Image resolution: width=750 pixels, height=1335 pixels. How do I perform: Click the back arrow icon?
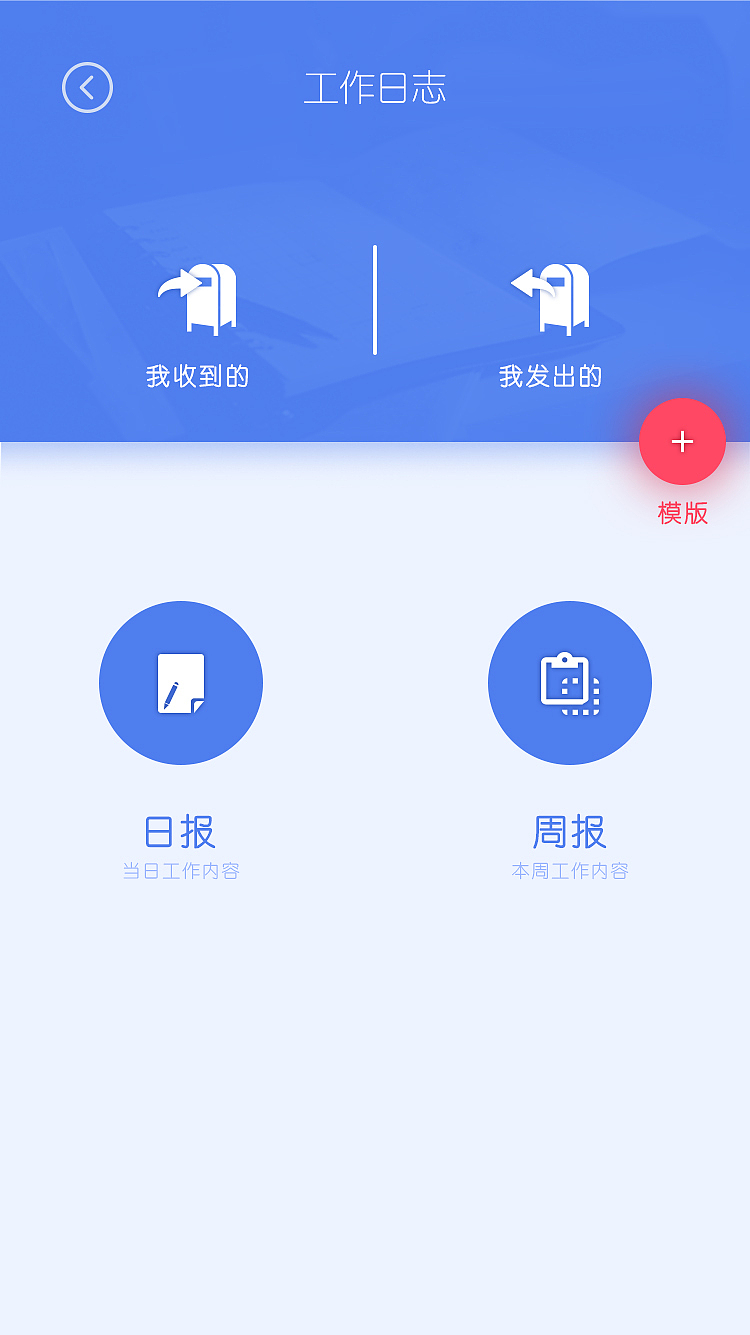pyautogui.click(x=86, y=87)
